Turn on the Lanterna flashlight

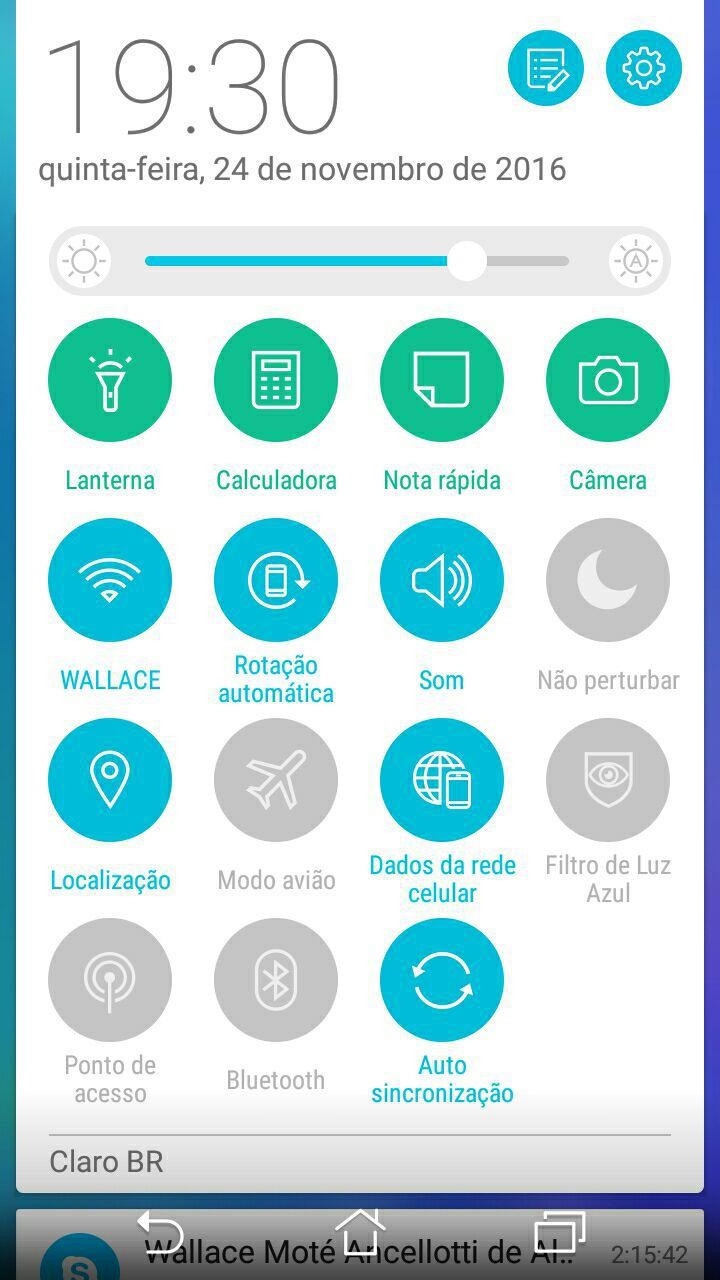pyautogui.click(x=110, y=380)
